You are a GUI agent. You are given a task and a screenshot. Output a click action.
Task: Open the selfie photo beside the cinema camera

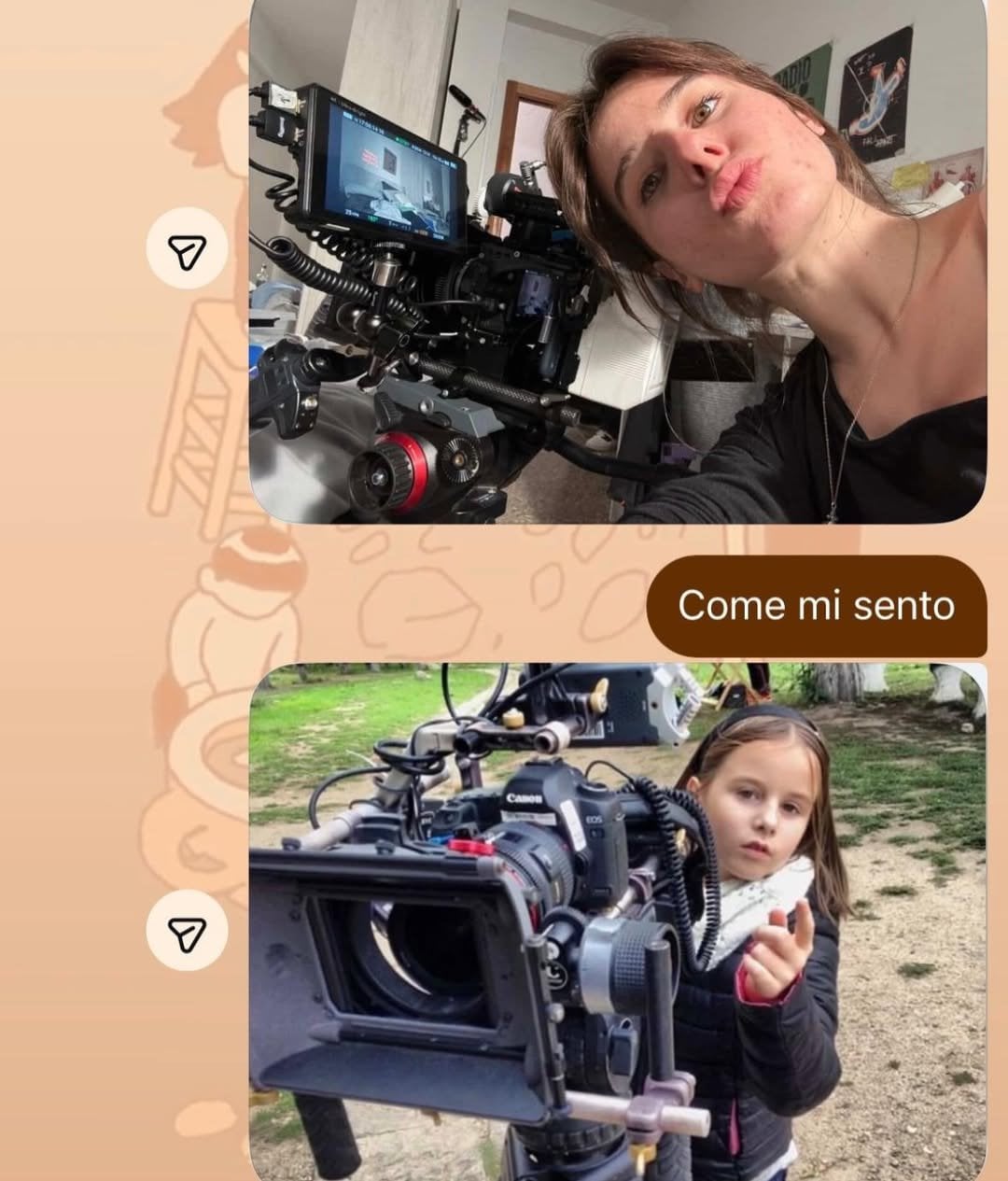617,261
